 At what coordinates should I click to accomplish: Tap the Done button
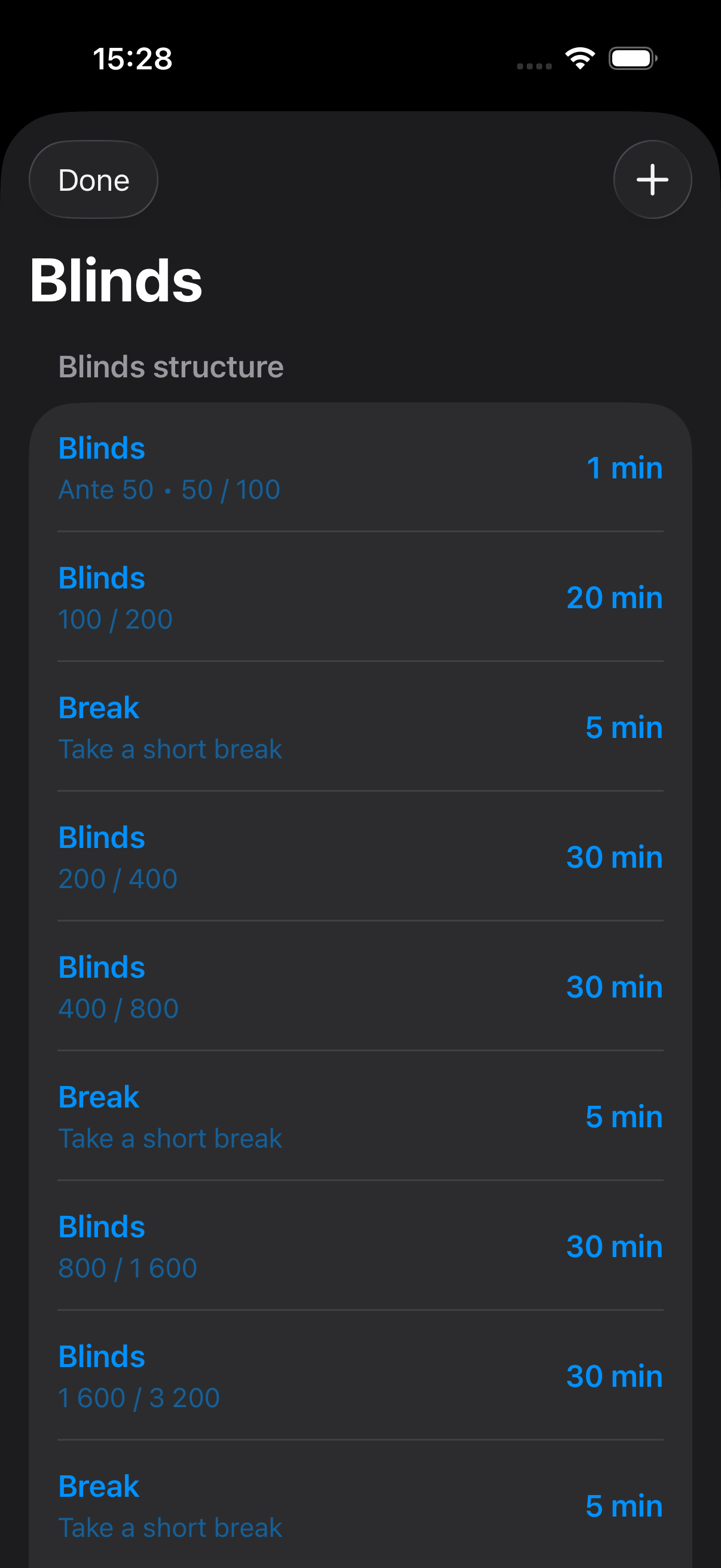[93, 179]
